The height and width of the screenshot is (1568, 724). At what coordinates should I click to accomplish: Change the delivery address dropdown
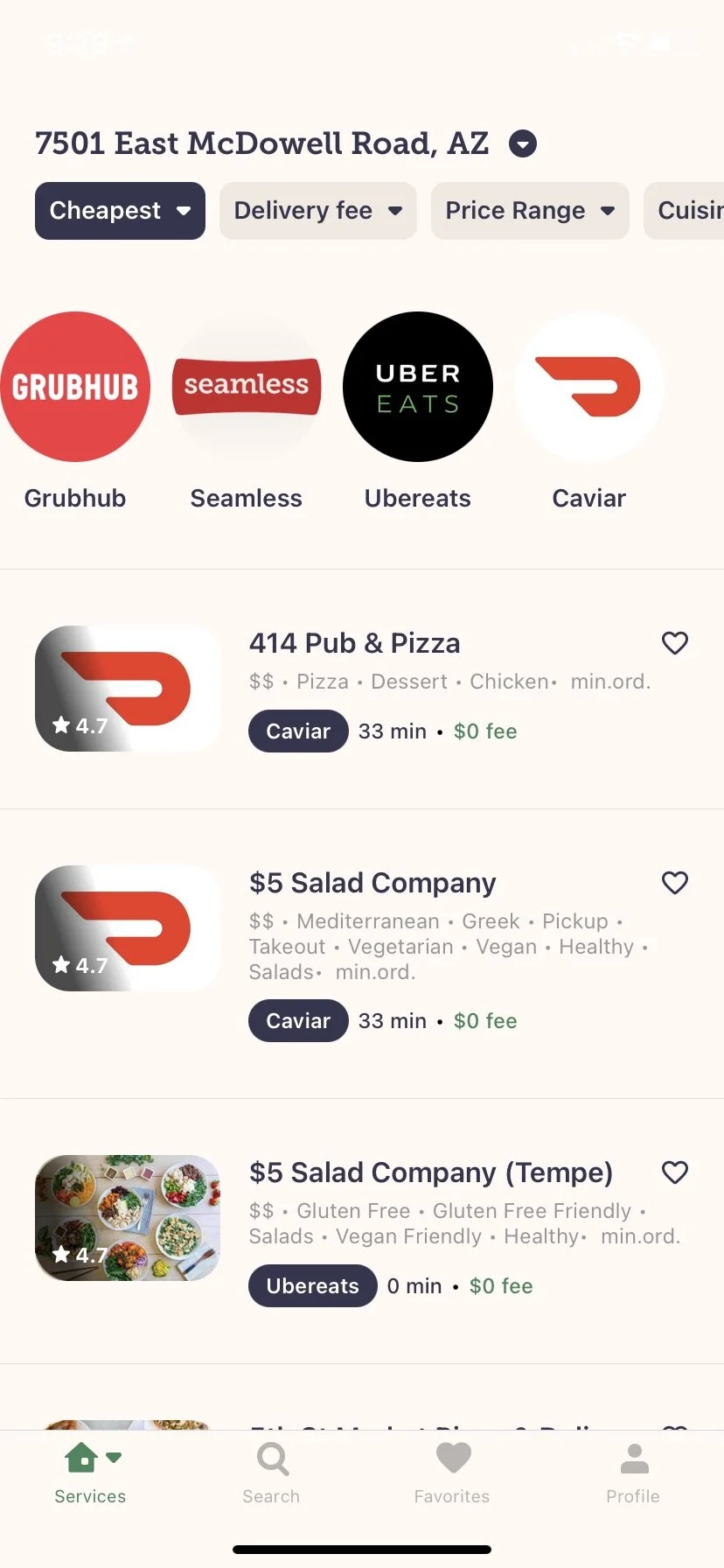522,143
